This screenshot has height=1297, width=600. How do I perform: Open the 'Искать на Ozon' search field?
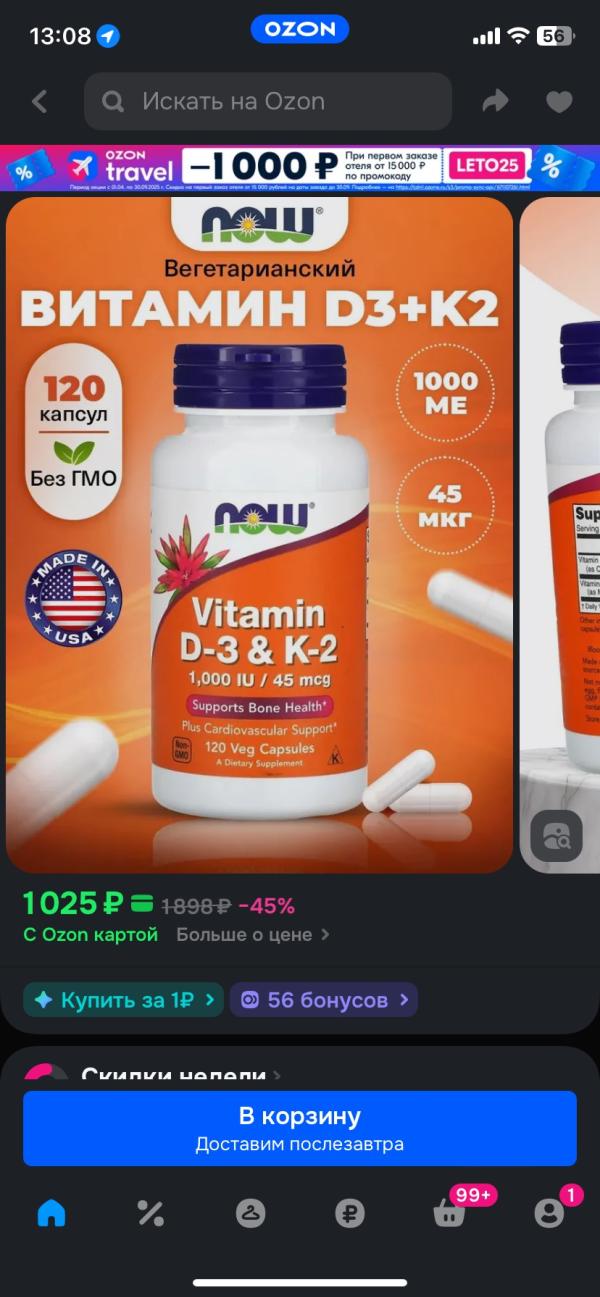268,101
